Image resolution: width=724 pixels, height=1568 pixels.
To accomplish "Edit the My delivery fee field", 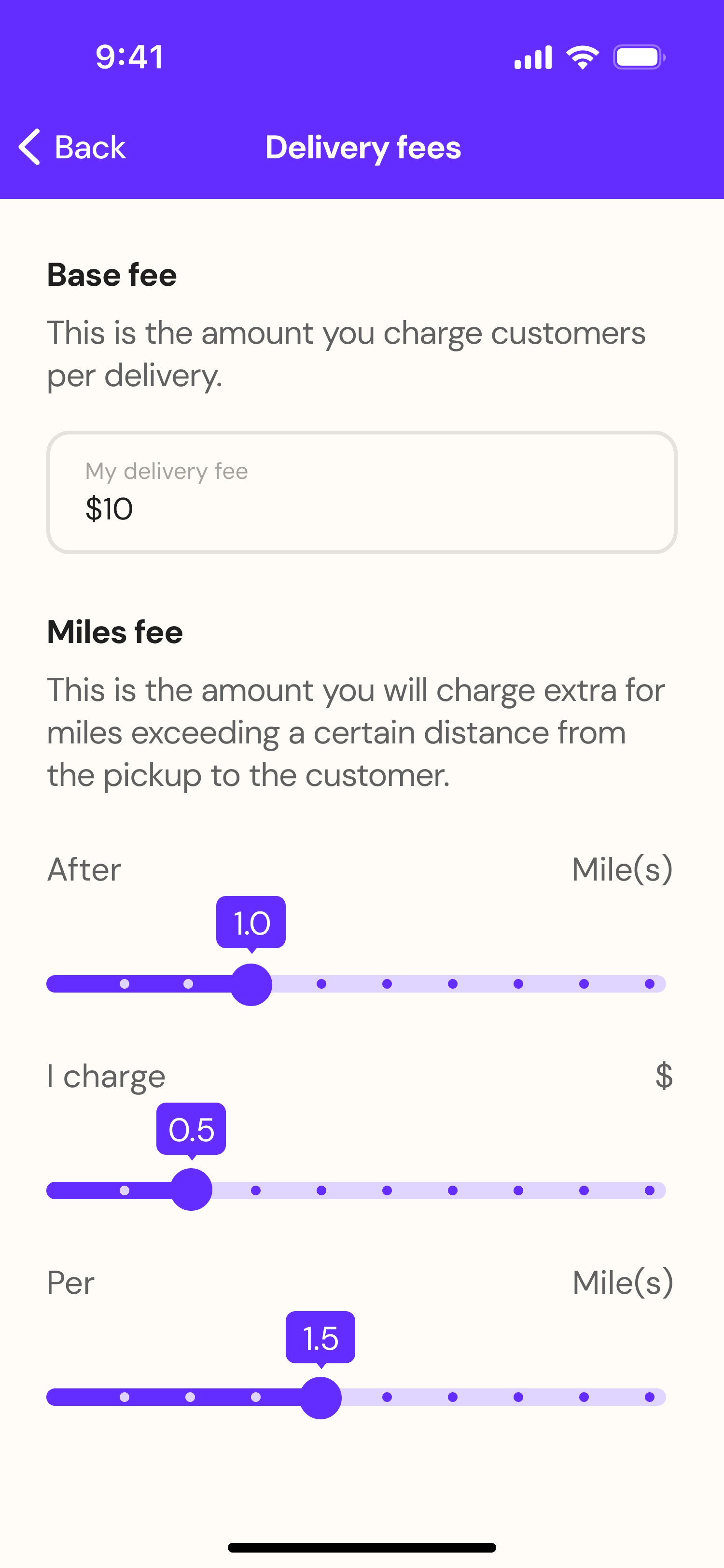I will tap(362, 492).
